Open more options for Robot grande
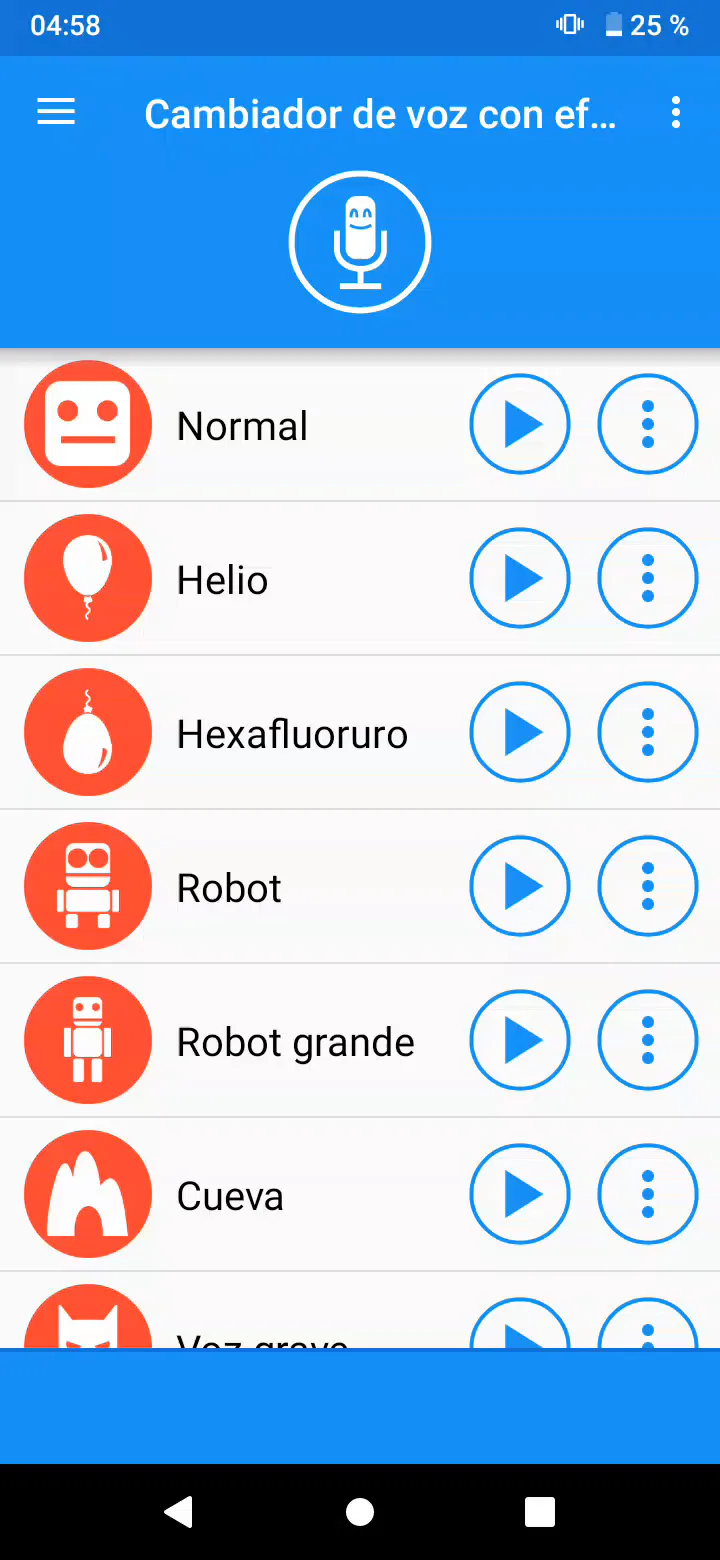The height and width of the screenshot is (1560, 720). click(x=648, y=1041)
